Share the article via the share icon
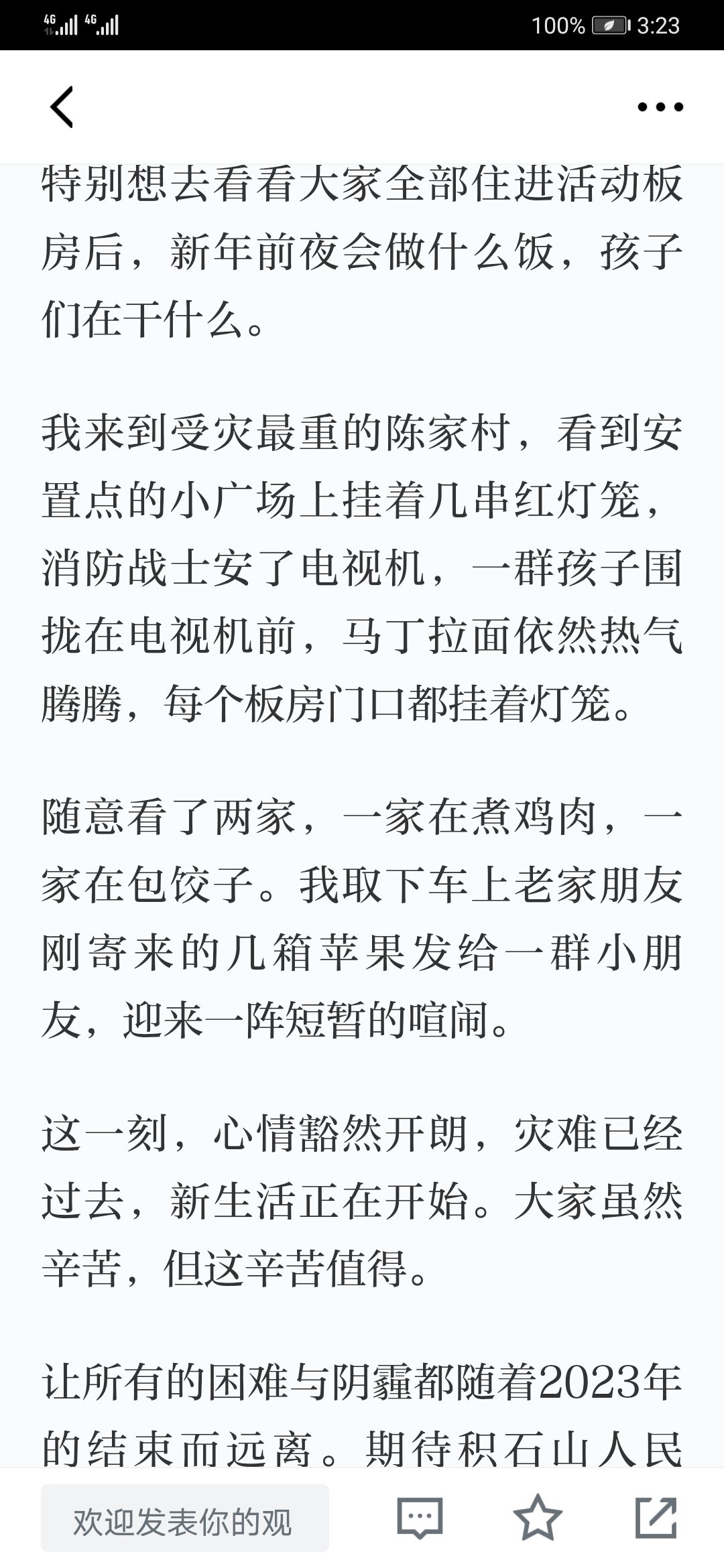 [656, 1517]
